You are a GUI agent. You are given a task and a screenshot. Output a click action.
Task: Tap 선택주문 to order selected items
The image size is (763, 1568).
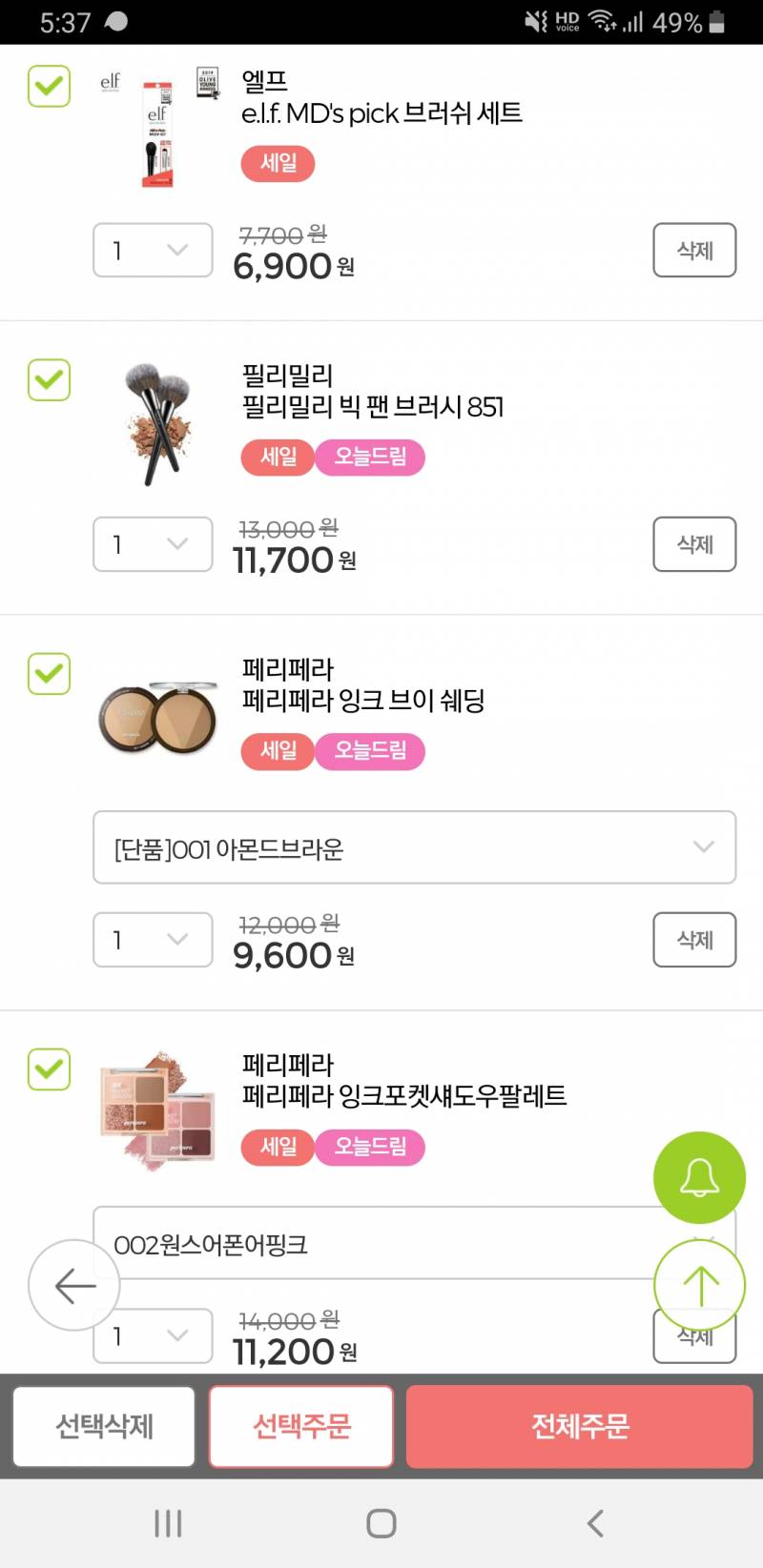click(300, 1427)
